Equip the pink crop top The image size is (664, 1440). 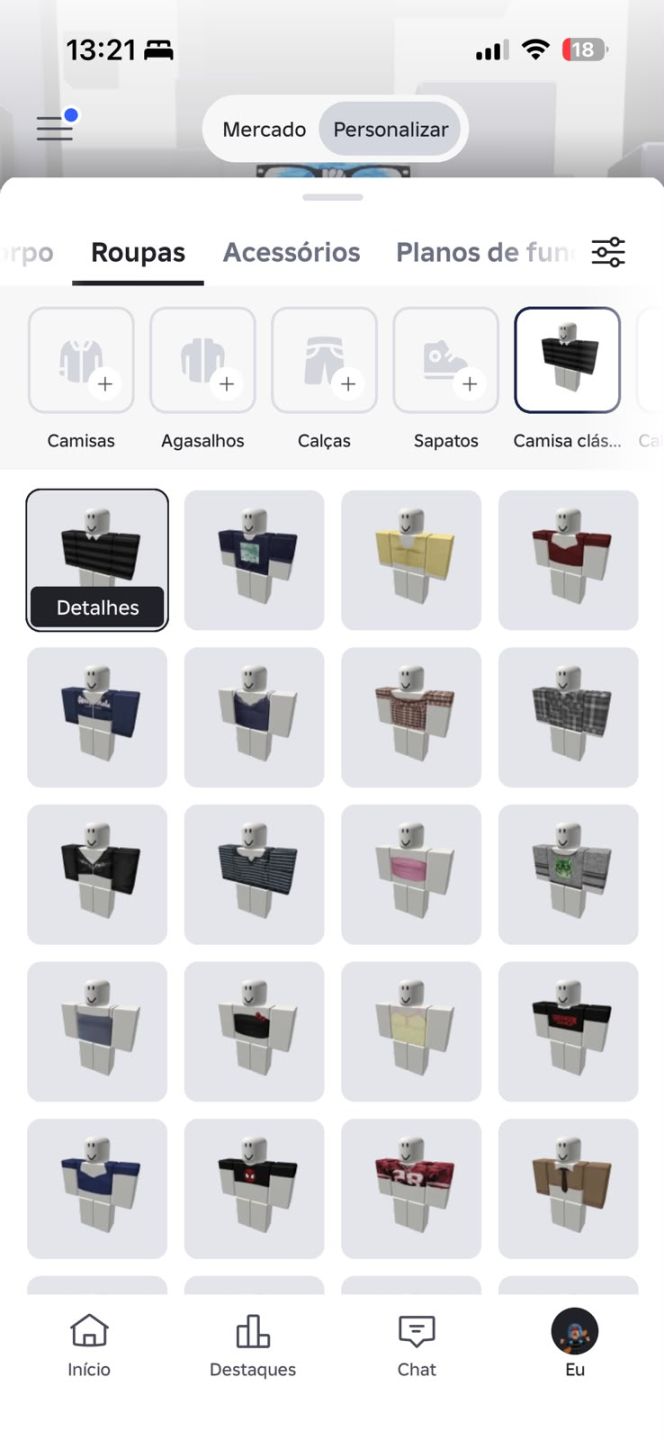click(411, 874)
